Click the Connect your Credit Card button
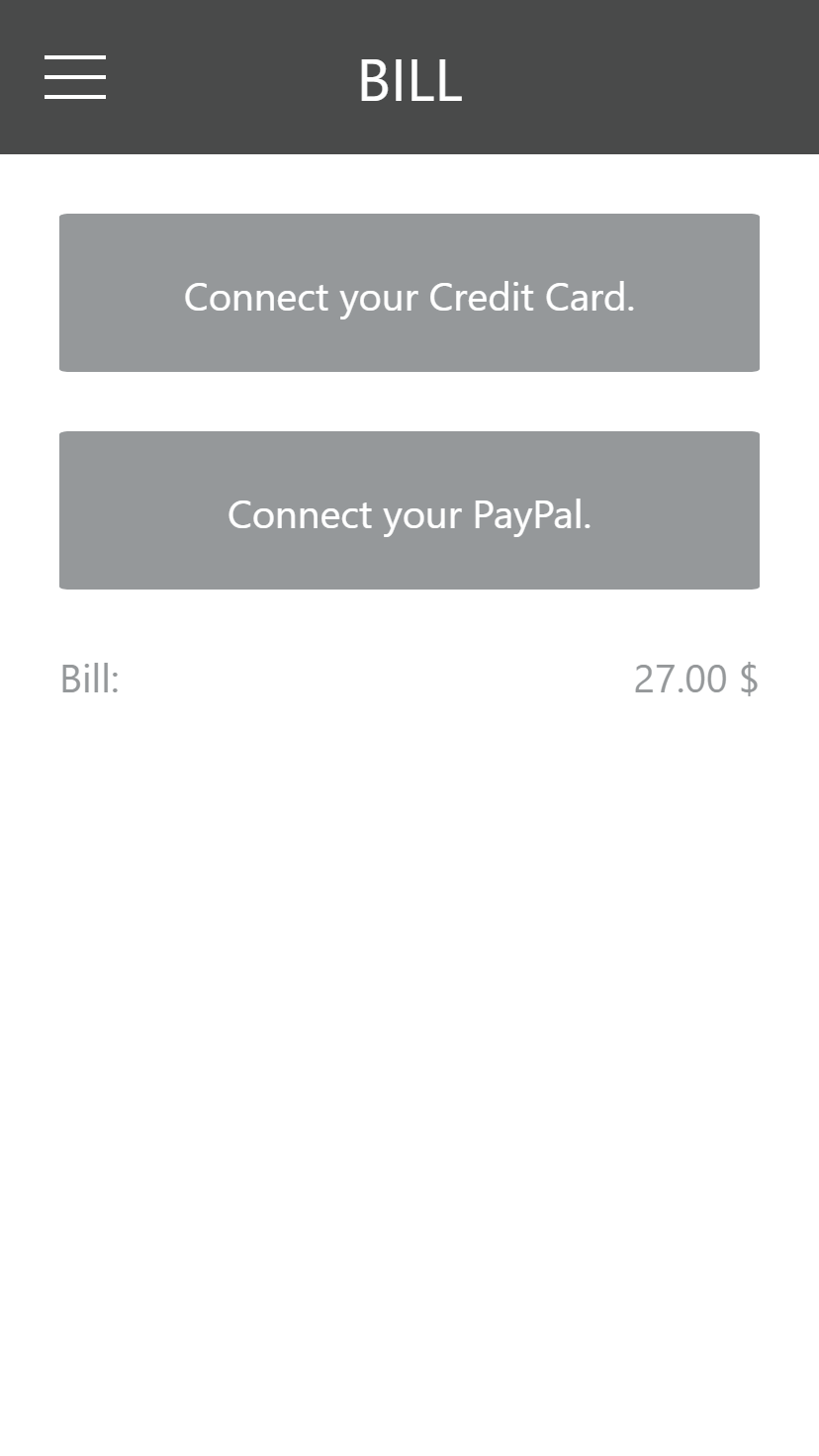Screen dimensions: 819x1456 pyautogui.click(x=409, y=292)
